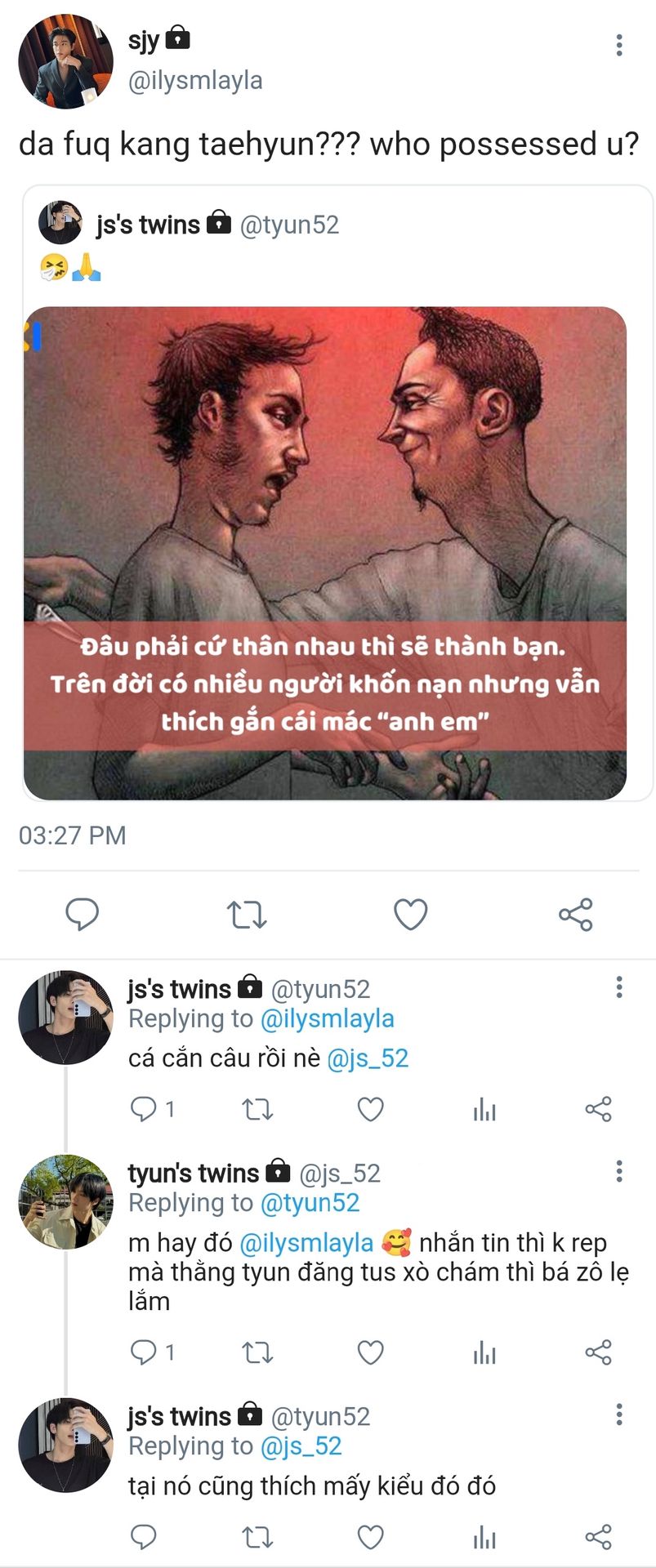Tap the @ilysmlayla link in Replying to
The height and width of the screenshot is (1568, 656).
pos(327,1018)
